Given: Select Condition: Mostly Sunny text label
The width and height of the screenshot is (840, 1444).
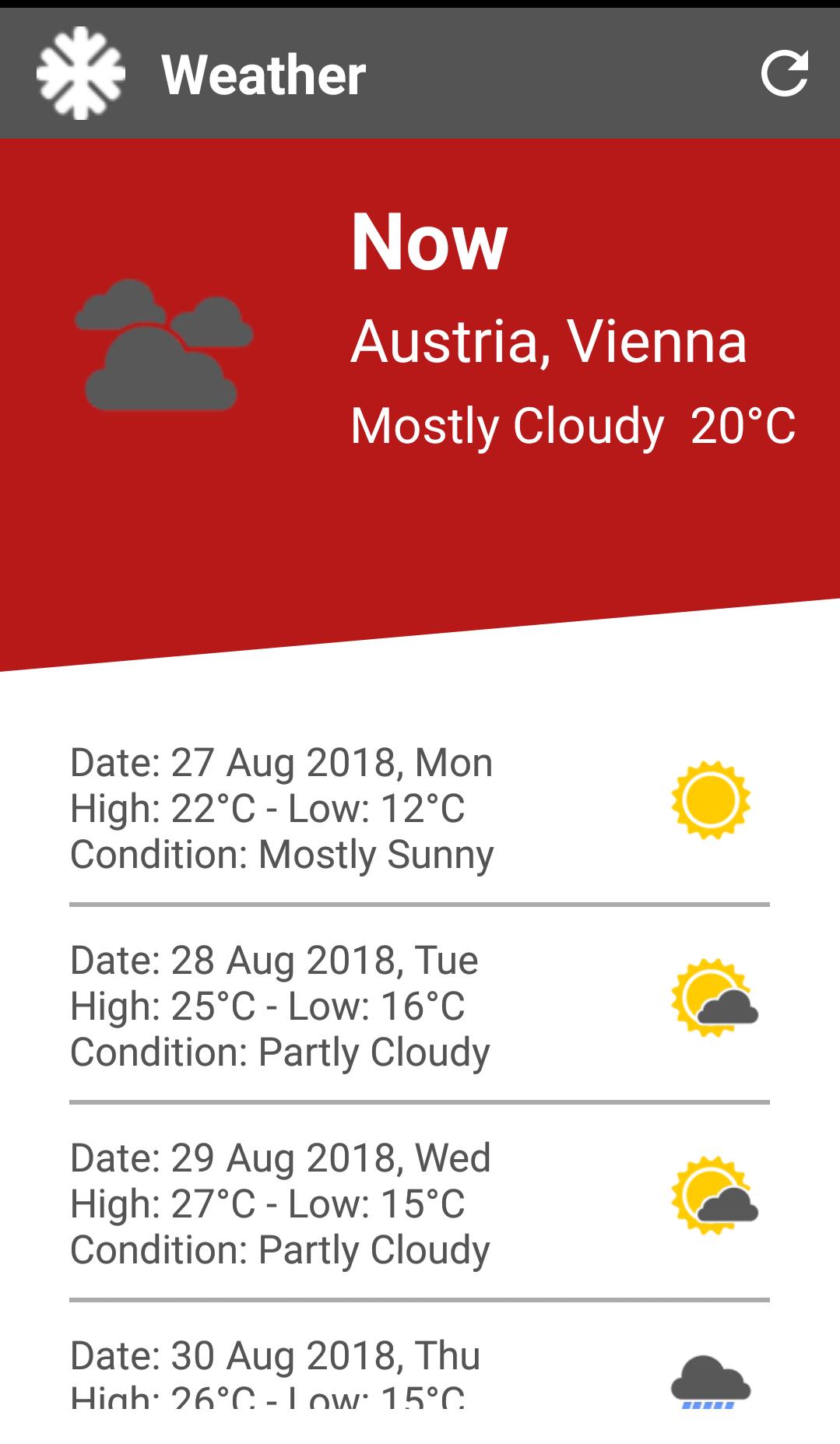Looking at the screenshot, I should pyautogui.click(x=282, y=856).
